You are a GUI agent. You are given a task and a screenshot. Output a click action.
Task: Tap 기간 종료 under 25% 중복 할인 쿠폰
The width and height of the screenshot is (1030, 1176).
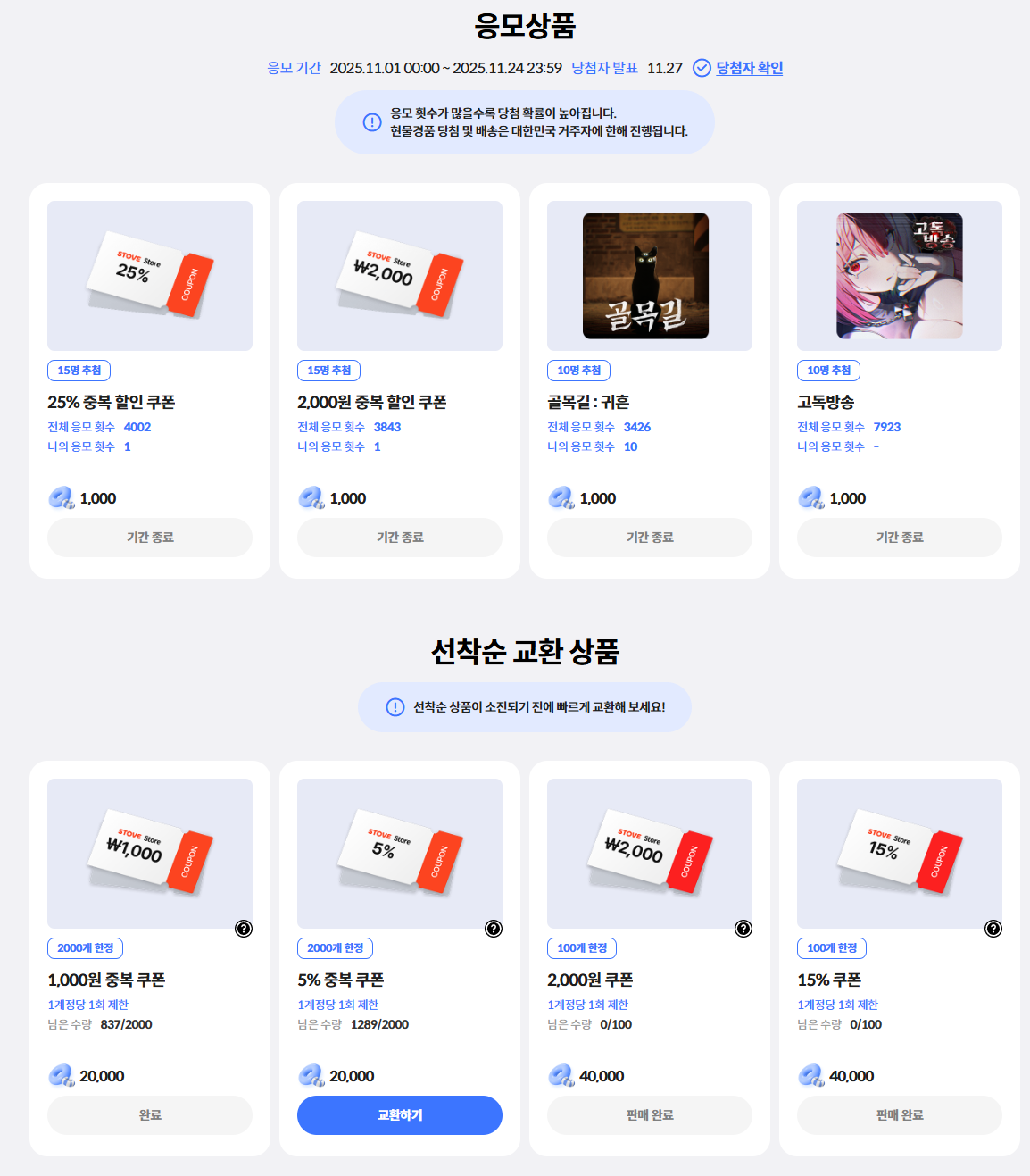pos(150,538)
